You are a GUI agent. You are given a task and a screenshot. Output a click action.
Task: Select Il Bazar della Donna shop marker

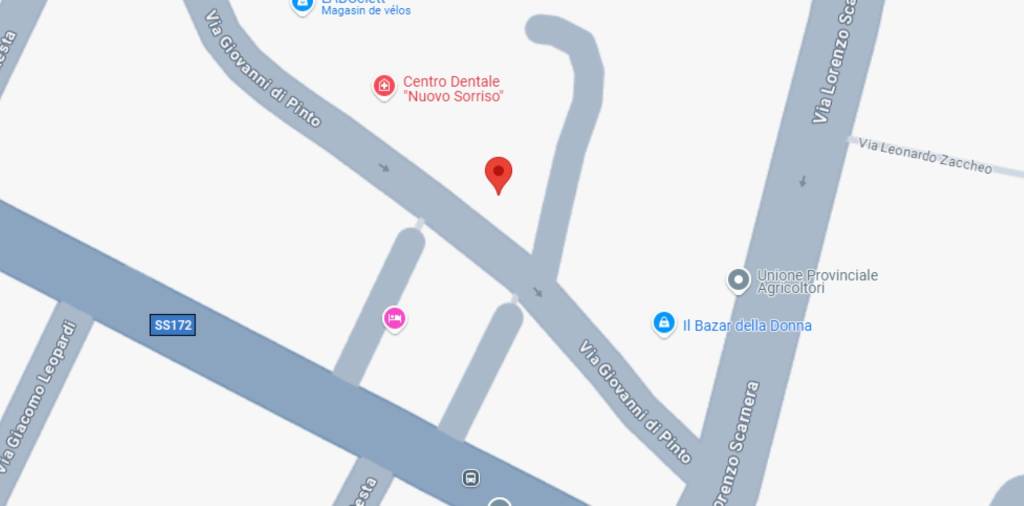[664, 323]
